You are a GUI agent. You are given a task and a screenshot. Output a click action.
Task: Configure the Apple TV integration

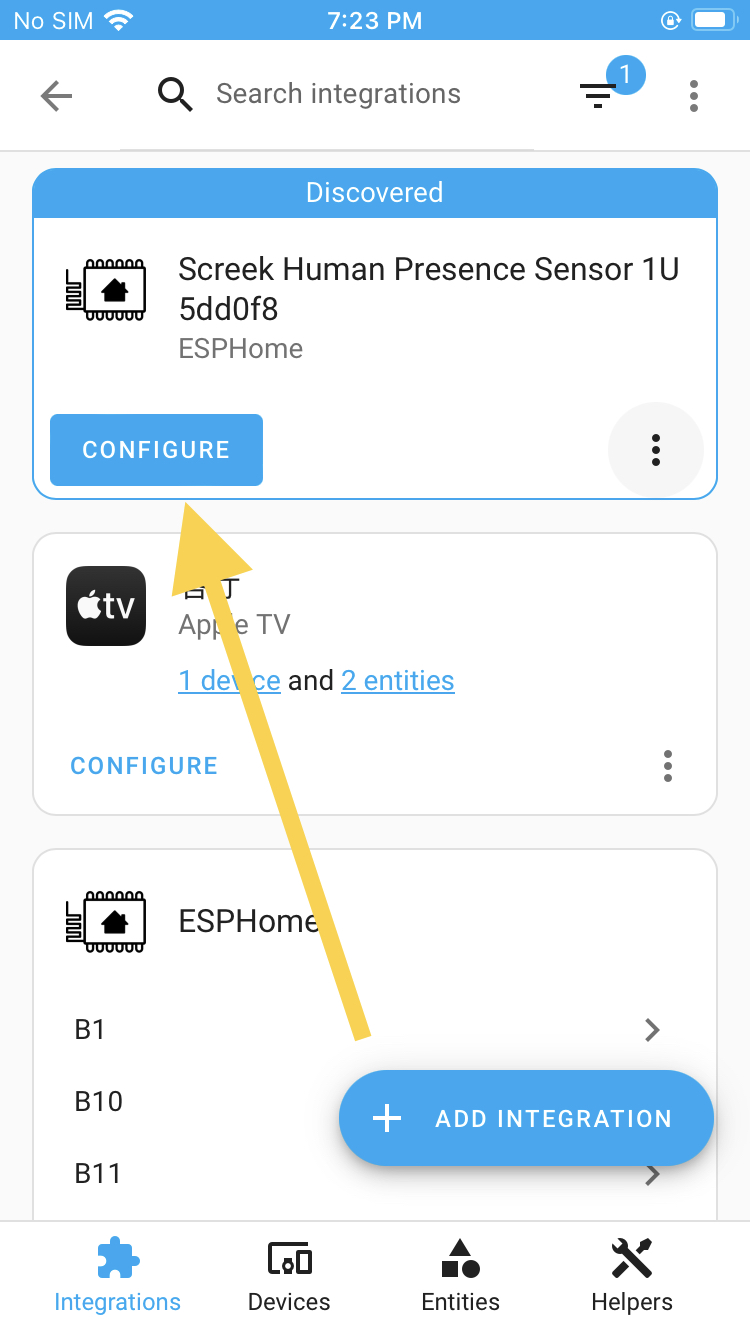144,766
